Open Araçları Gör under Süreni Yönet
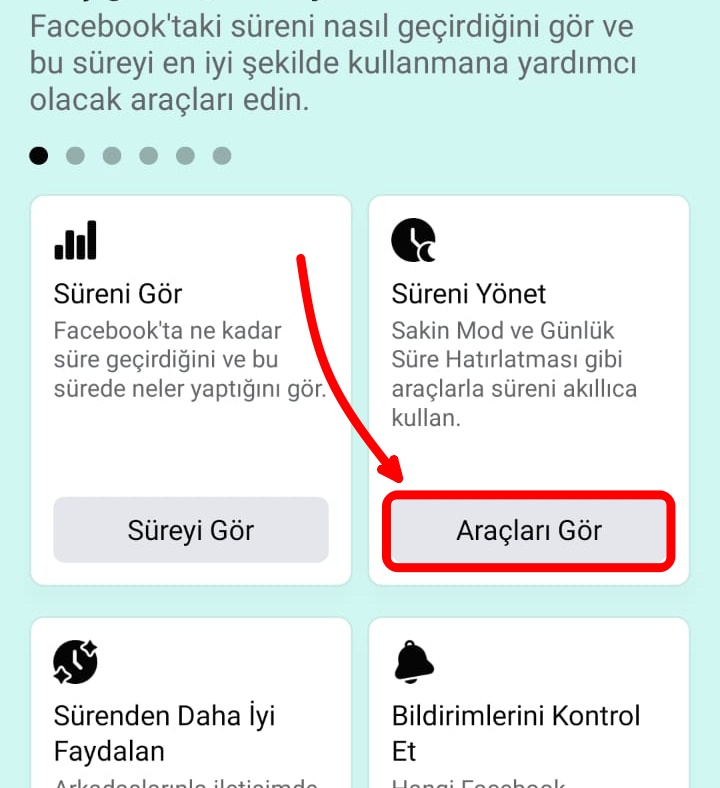 point(529,530)
